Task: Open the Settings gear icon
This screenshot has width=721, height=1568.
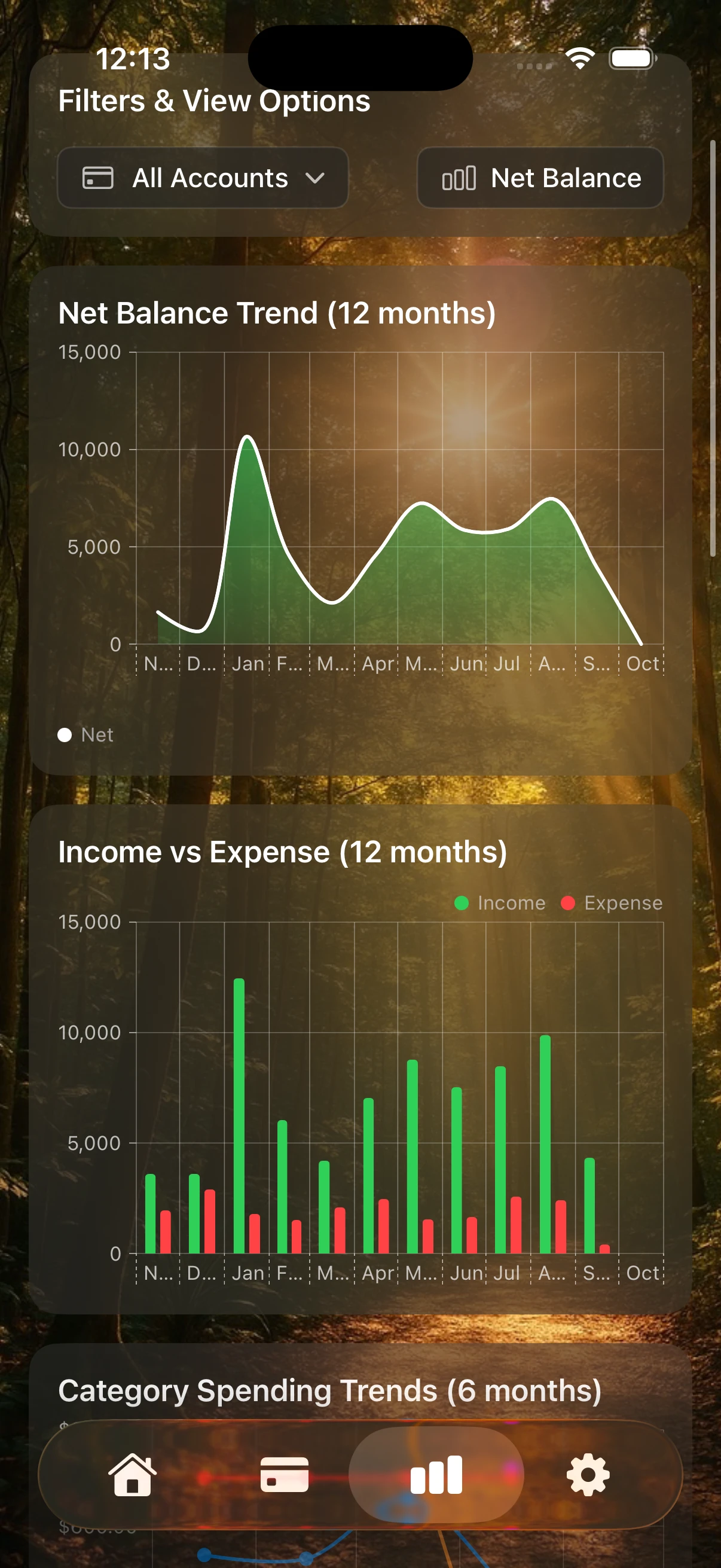Action: click(586, 1475)
